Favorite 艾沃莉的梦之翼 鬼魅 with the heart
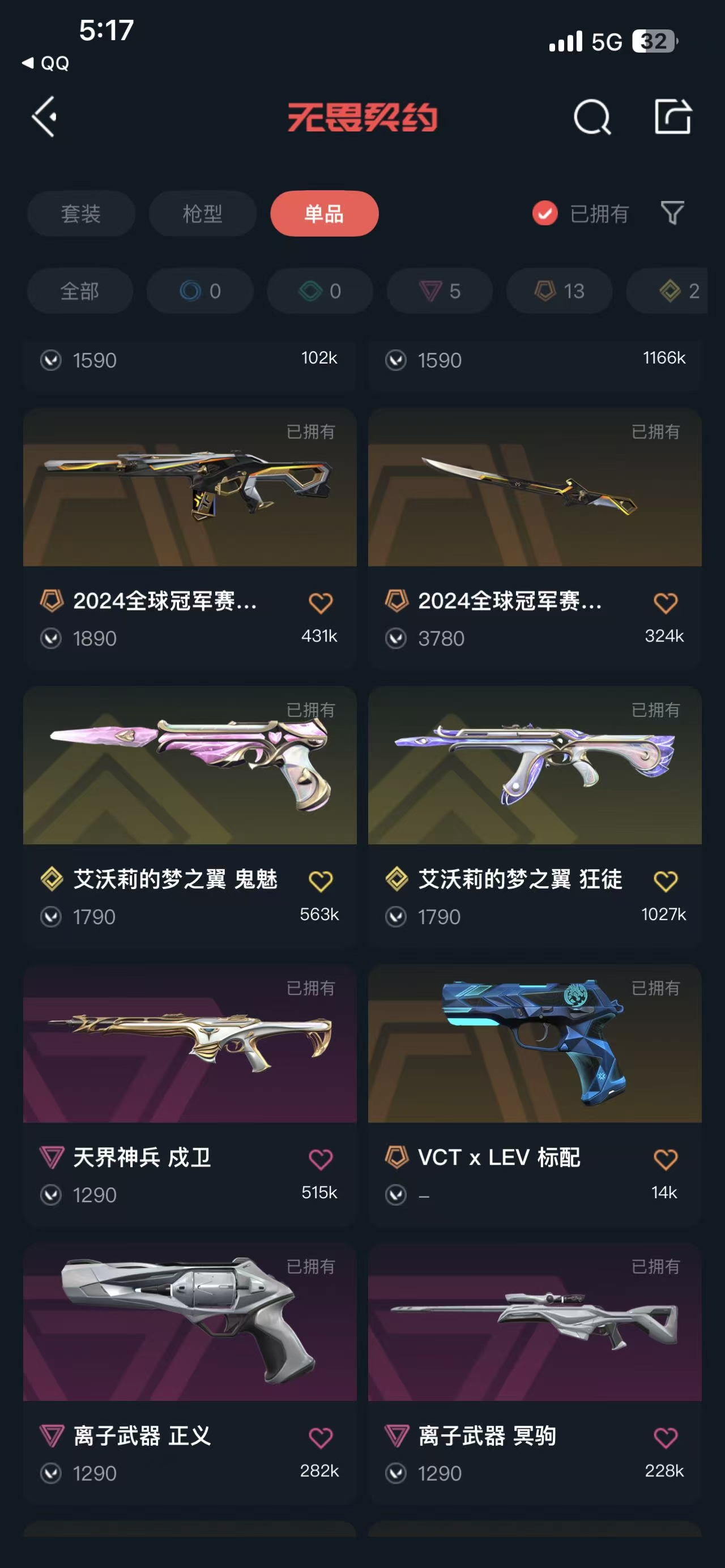 coord(320,881)
